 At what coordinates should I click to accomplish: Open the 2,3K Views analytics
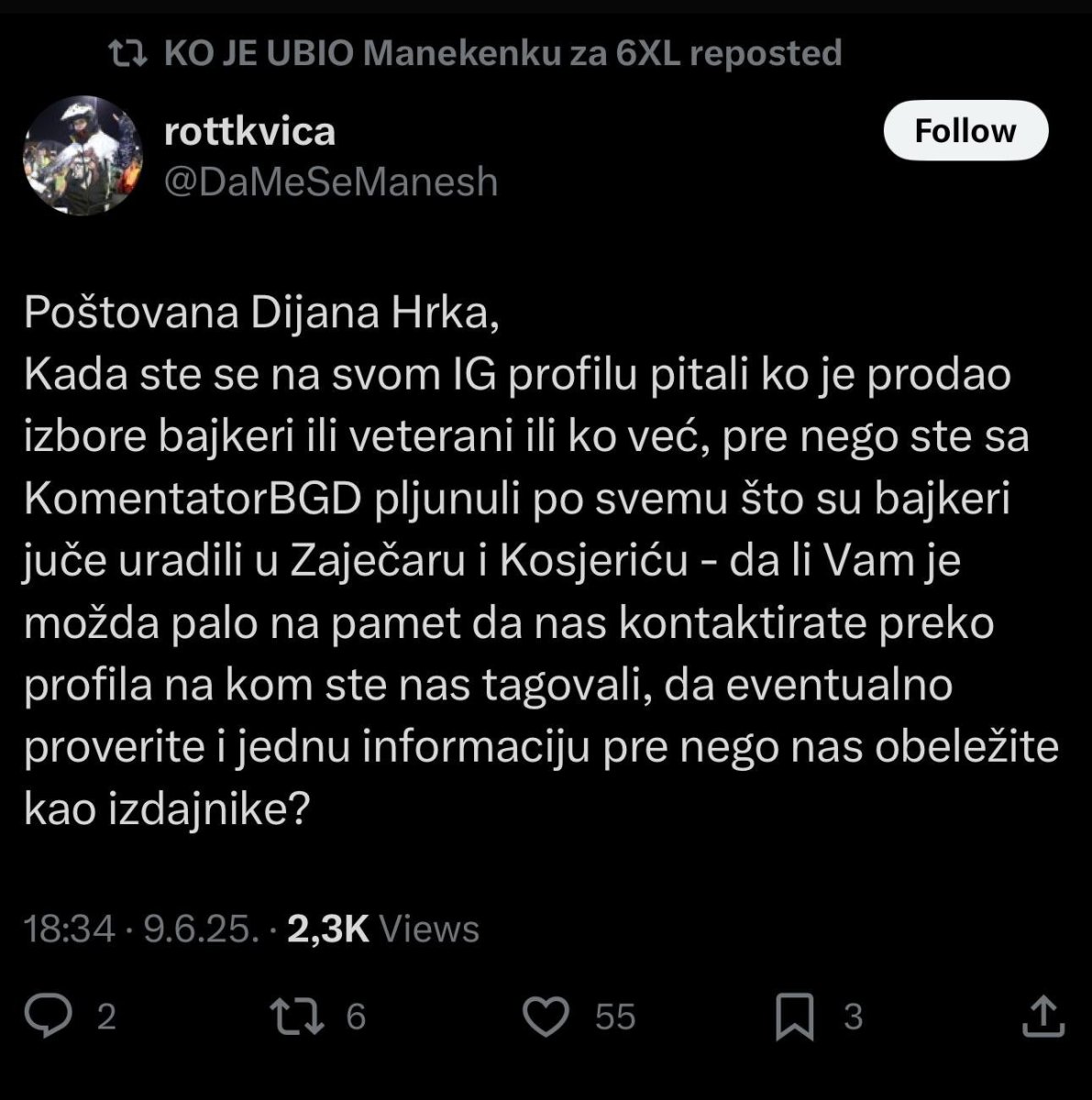(383, 929)
